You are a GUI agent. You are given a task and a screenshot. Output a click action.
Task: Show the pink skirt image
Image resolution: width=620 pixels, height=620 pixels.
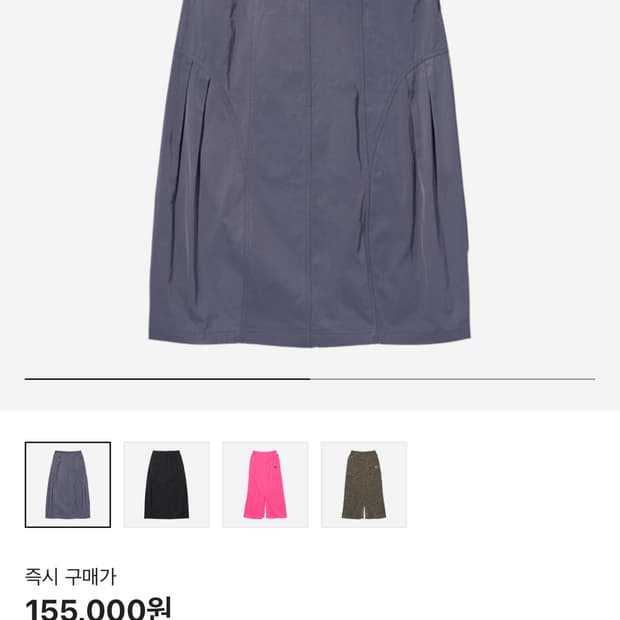tap(265, 484)
